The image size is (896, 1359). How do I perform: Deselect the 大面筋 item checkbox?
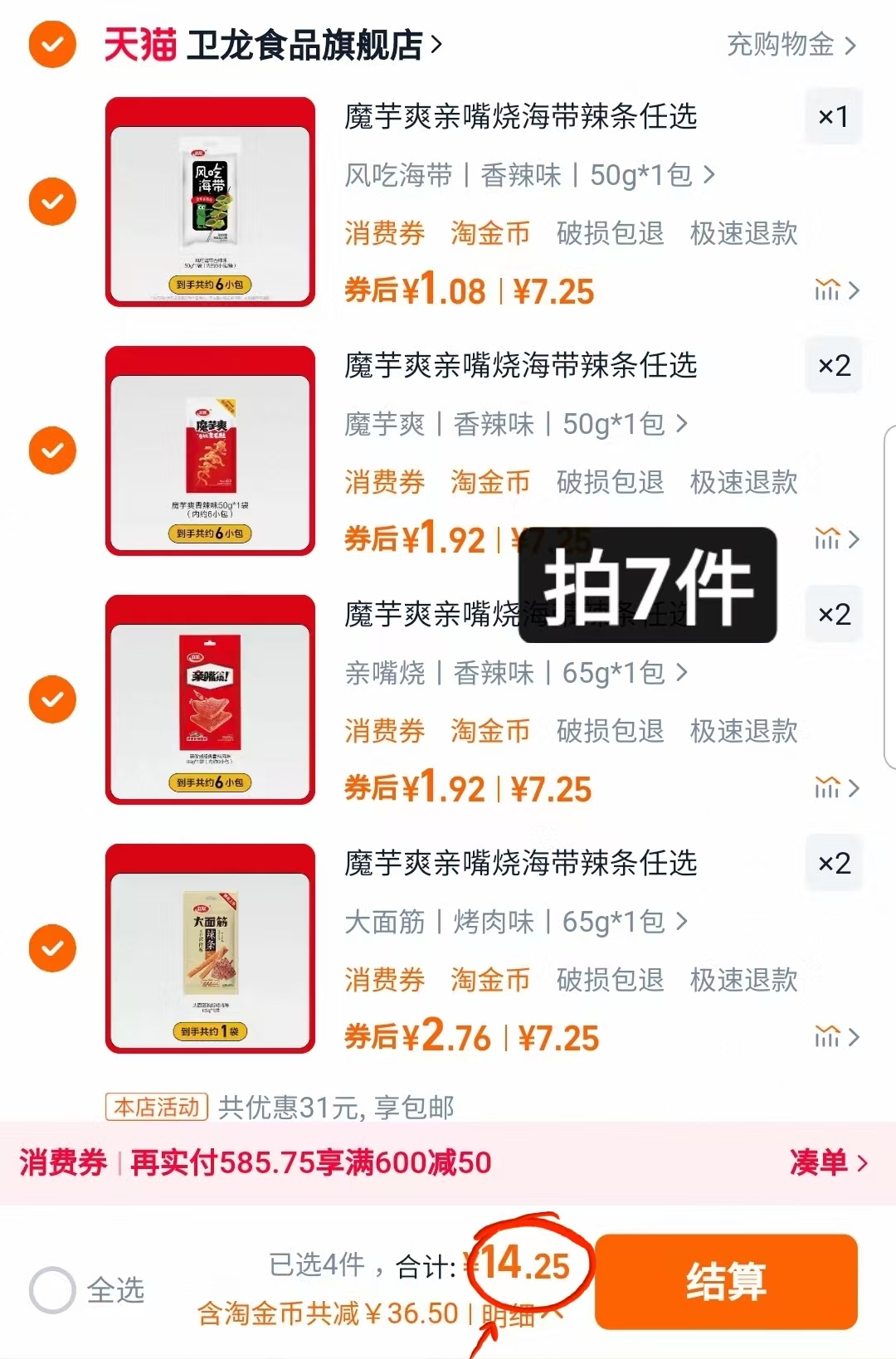point(52,947)
